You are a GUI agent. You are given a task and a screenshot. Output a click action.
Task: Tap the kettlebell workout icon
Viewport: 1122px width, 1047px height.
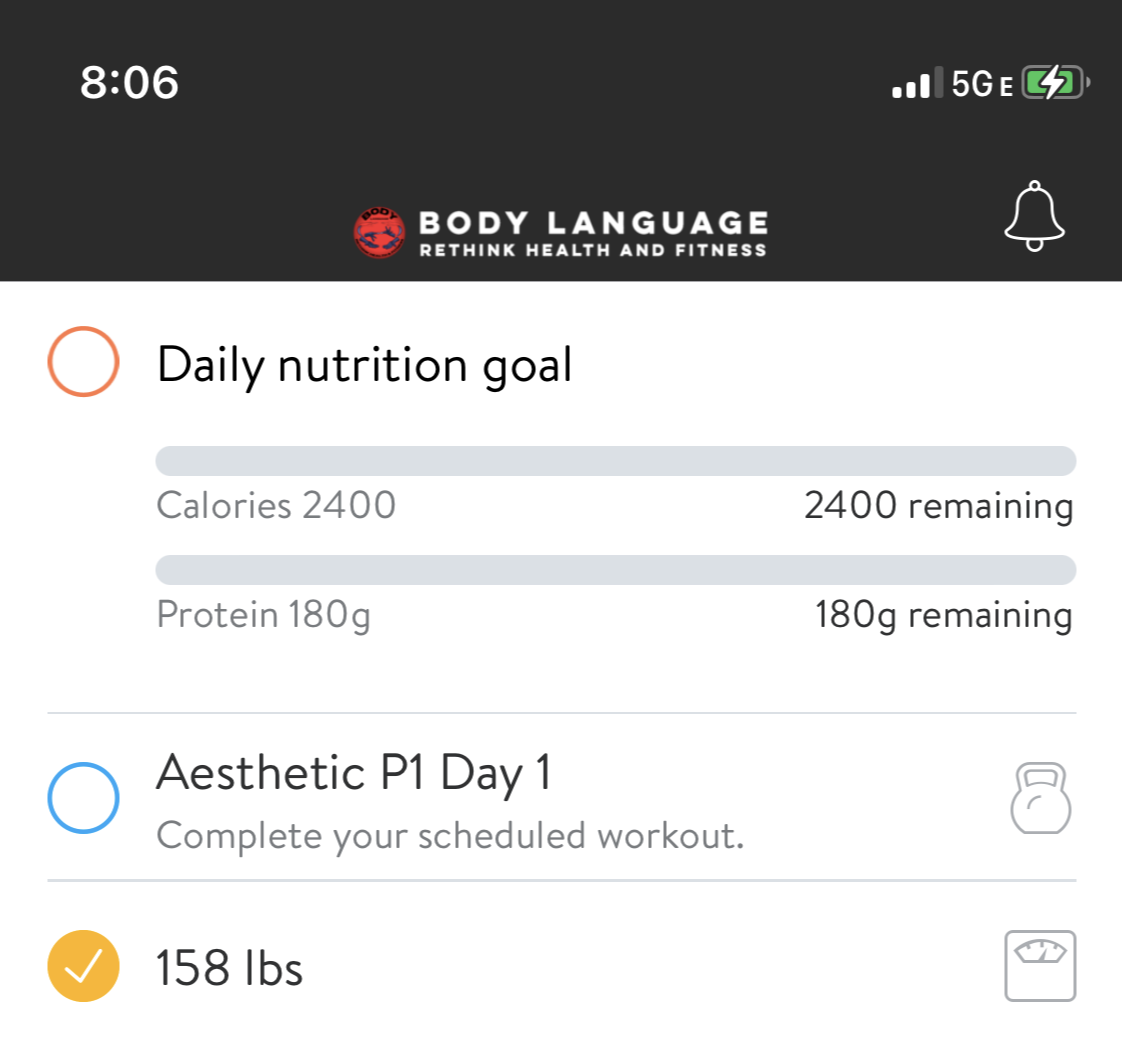(1041, 798)
